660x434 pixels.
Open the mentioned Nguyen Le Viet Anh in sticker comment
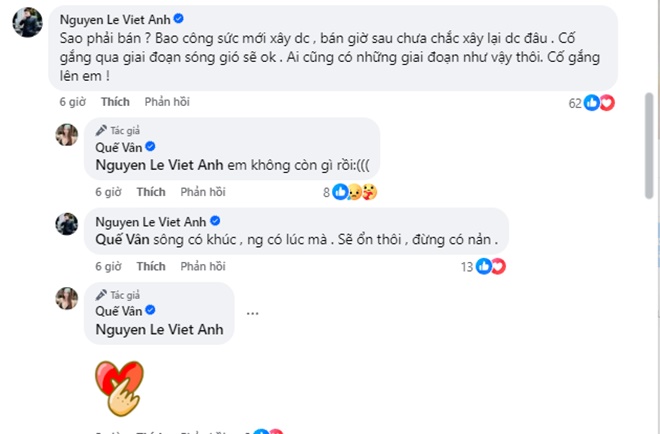pyautogui.click(x=159, y=329)
